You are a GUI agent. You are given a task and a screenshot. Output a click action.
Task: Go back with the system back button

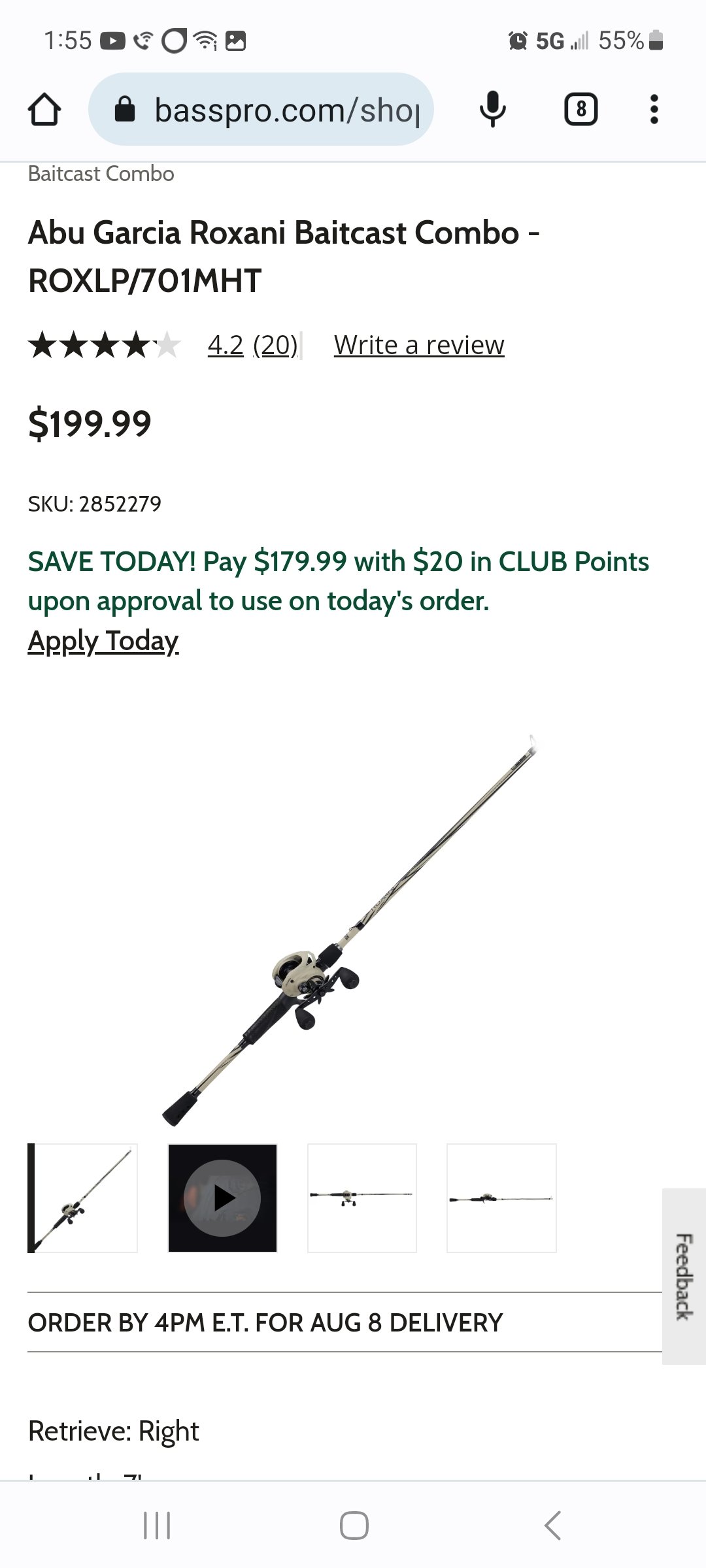coord(552,1526)
